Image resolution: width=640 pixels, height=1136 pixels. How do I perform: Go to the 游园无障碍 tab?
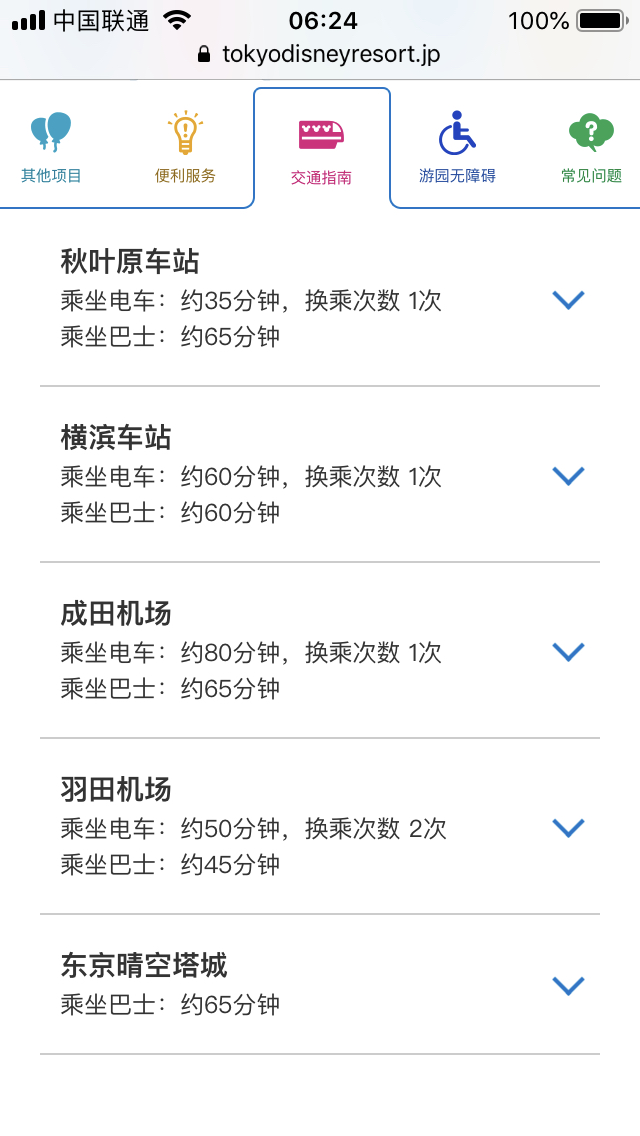click(457, 148)
